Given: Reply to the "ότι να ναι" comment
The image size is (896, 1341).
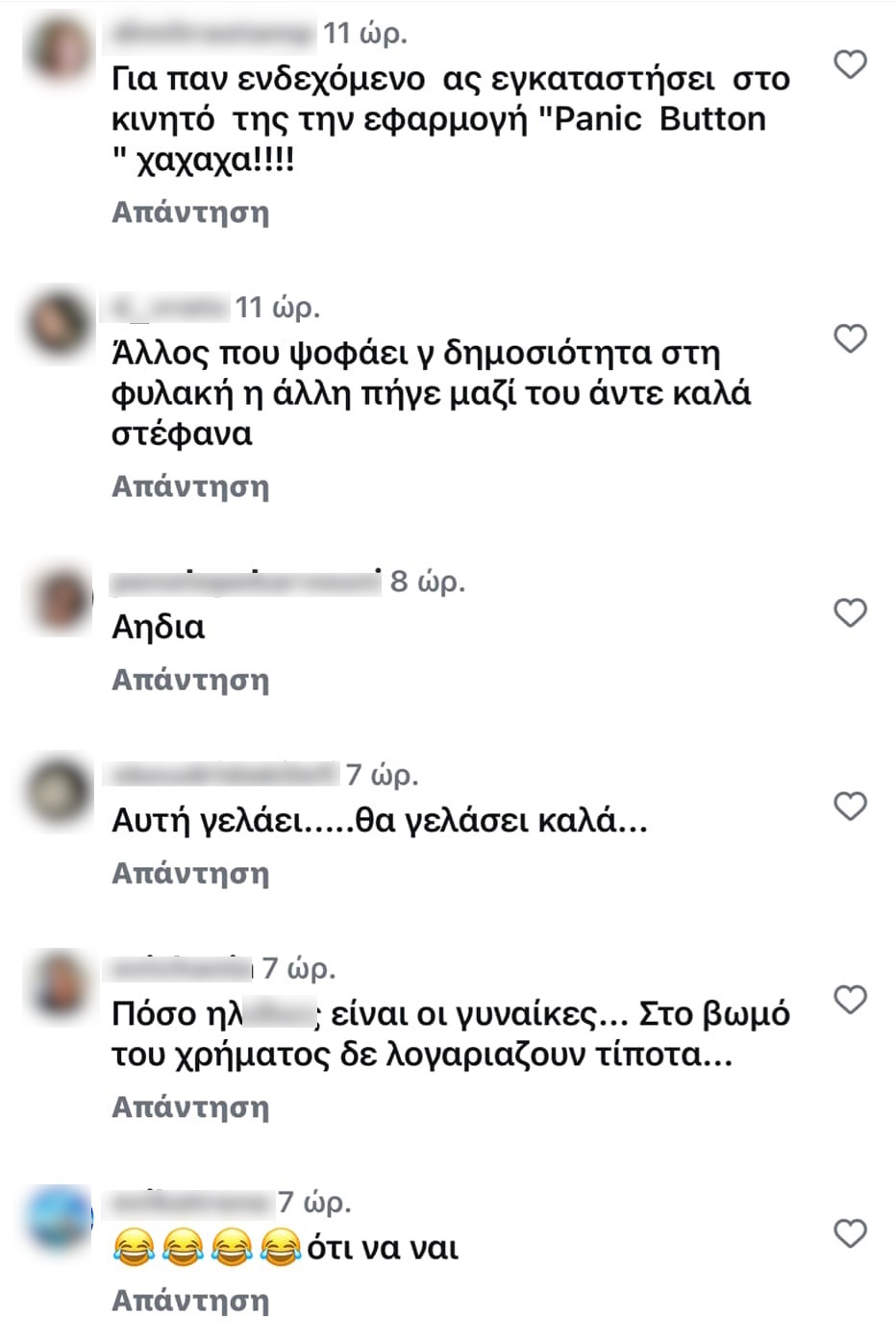Looking at the screenshot, I should coord(190,1300).
